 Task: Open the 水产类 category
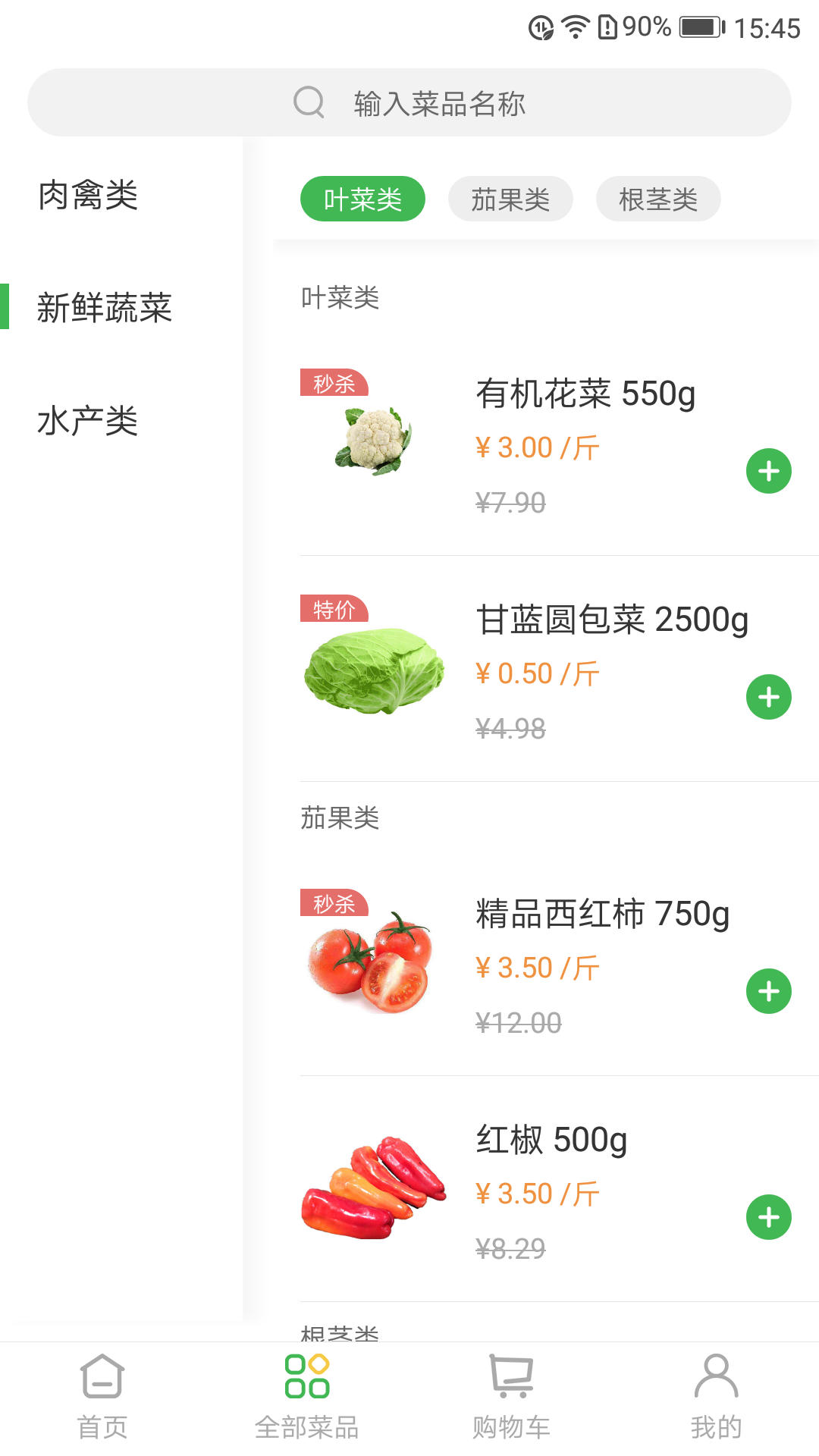coord(88,421)
